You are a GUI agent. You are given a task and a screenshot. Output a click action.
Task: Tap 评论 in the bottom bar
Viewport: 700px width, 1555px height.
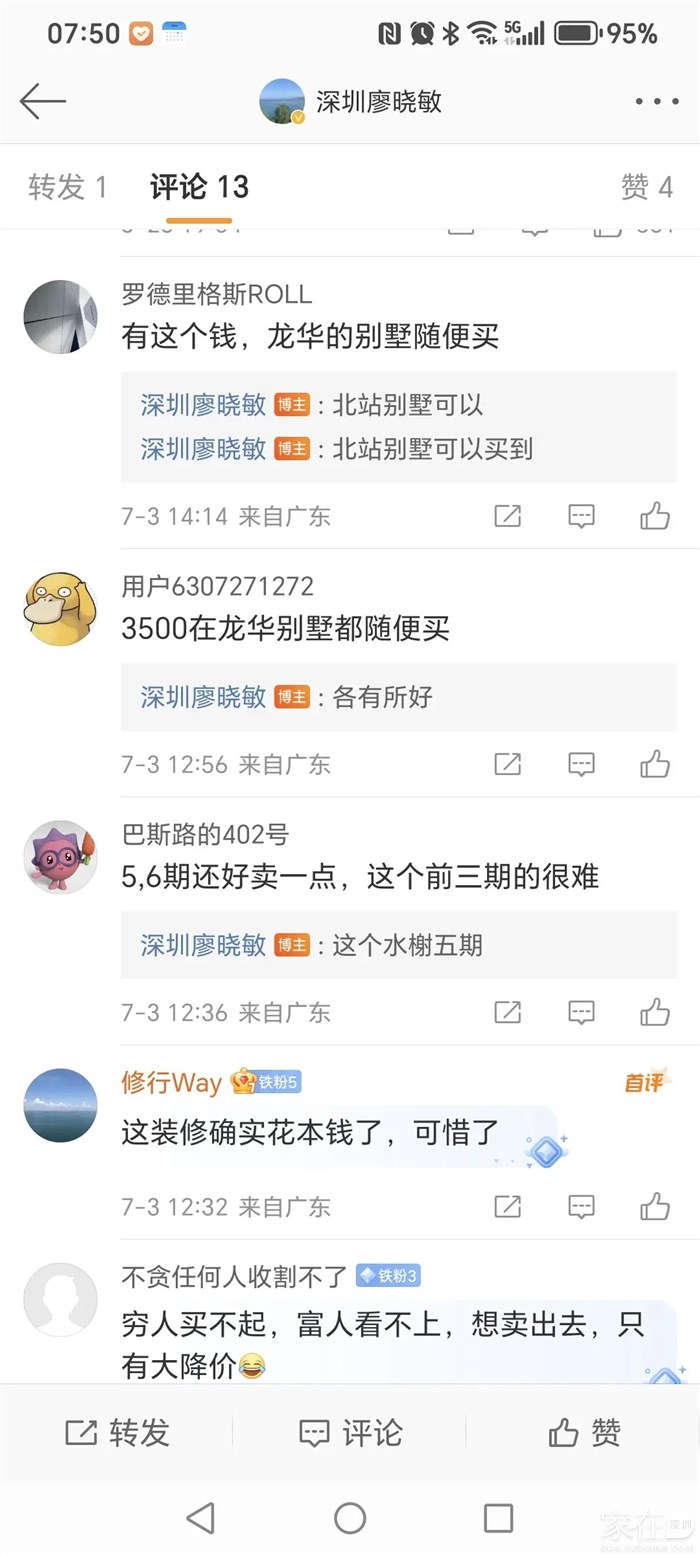click(350, 1433)
